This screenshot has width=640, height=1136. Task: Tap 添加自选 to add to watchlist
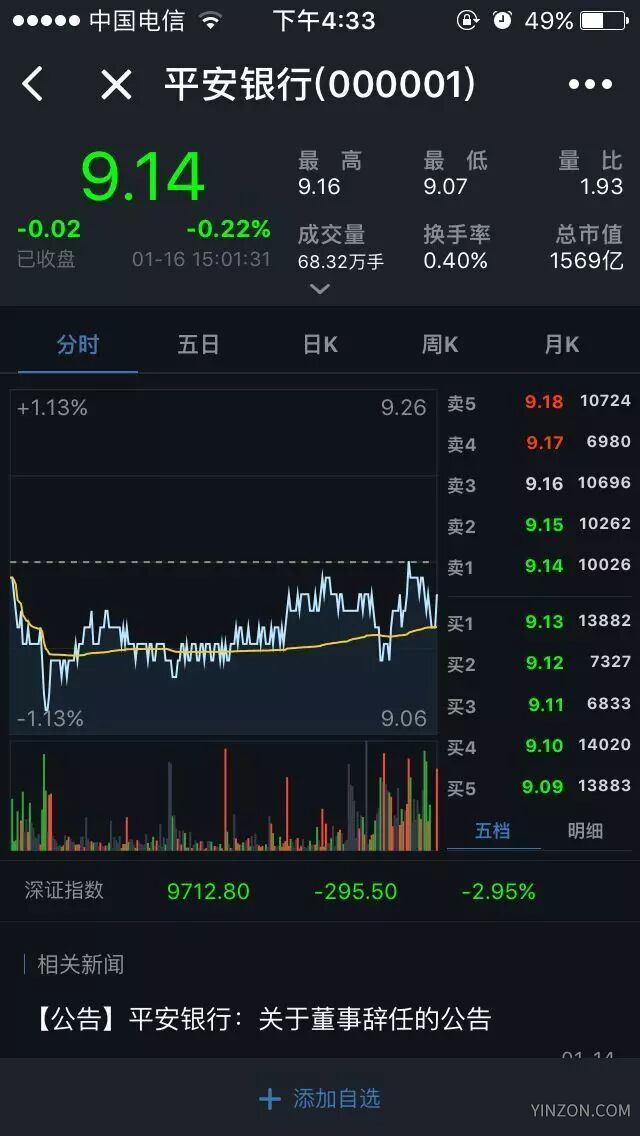pyautogui.click(x=320, y=1098)
